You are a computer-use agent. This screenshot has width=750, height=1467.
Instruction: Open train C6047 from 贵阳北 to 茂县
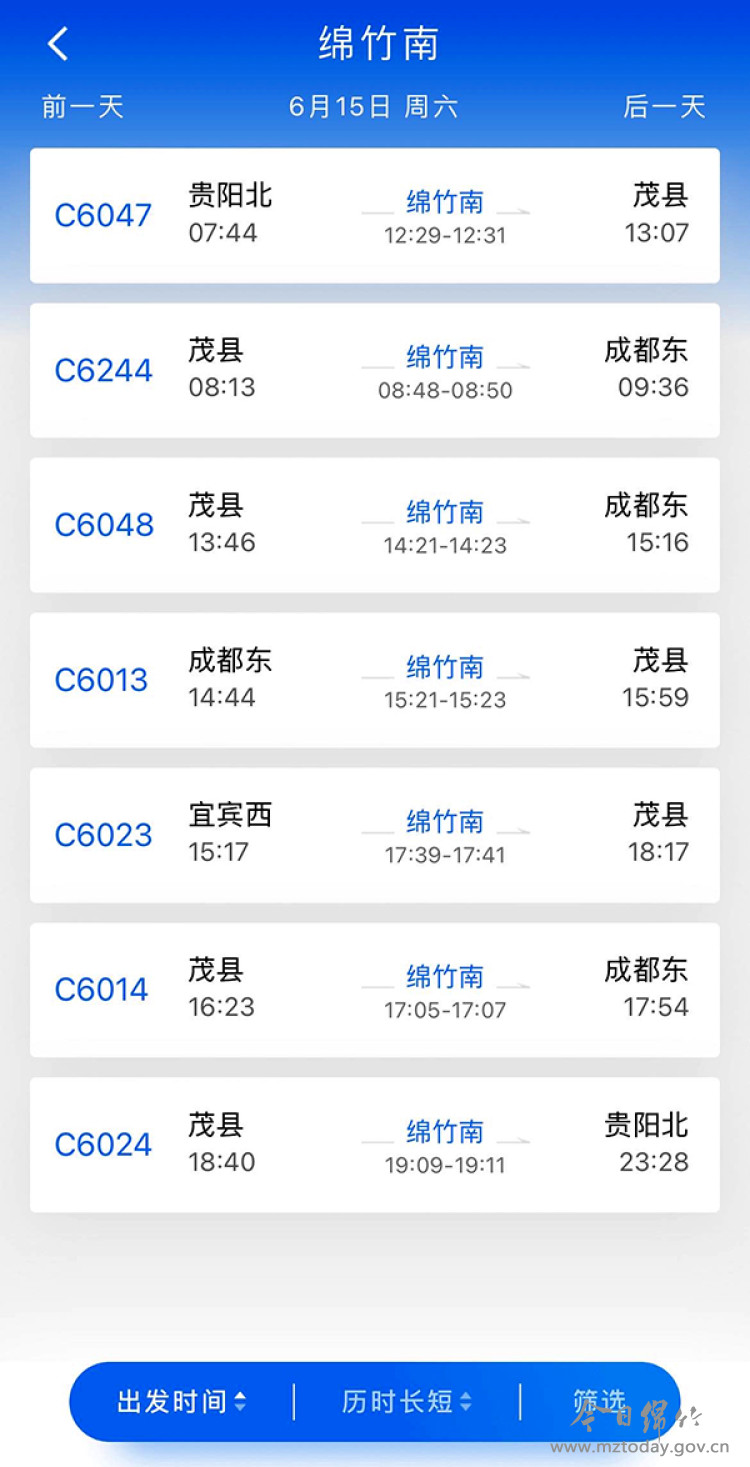(x=375, y=215)
